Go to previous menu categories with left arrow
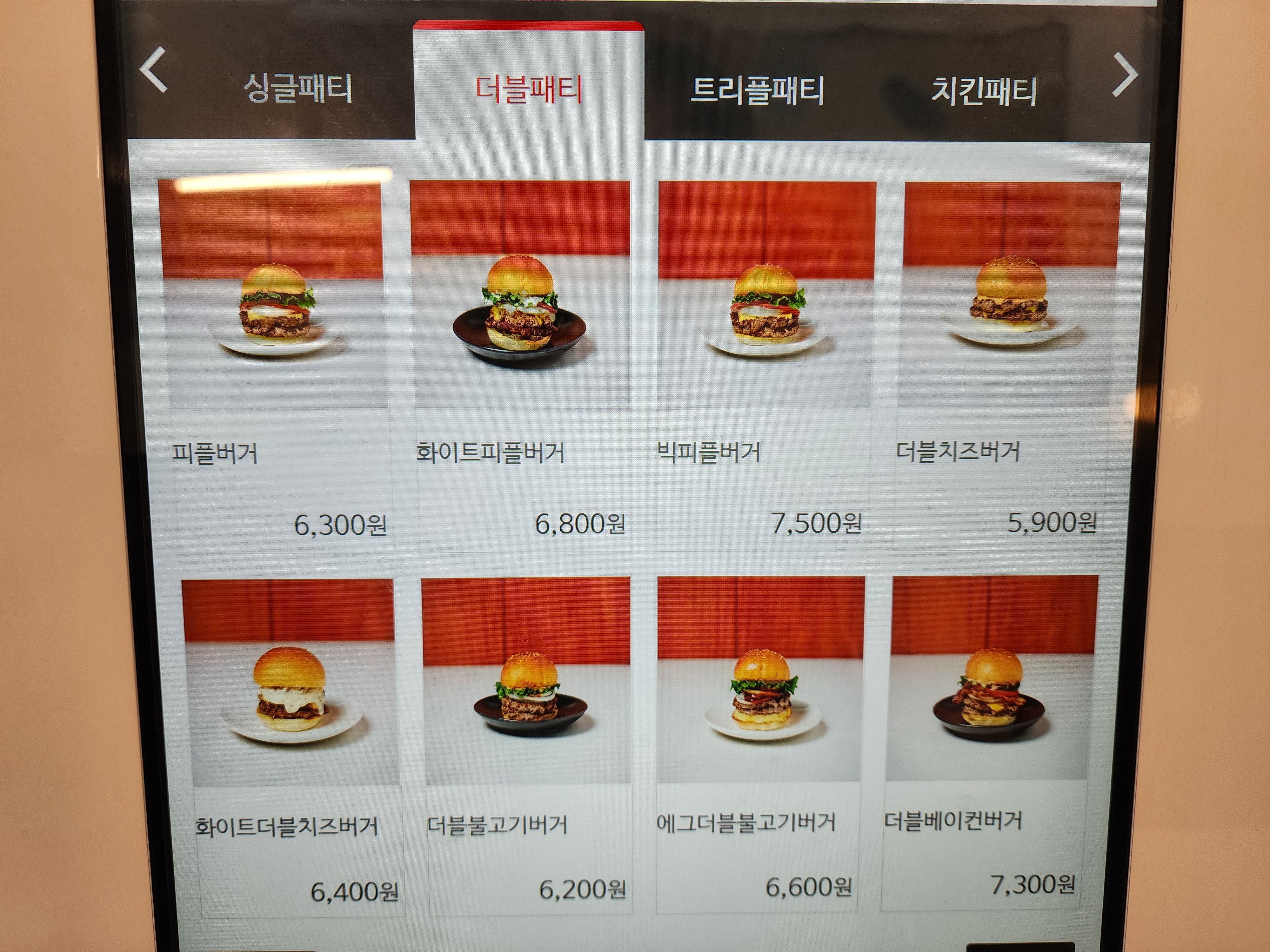The height and width of the screenshot is (952, 1270). click(153, 70)
